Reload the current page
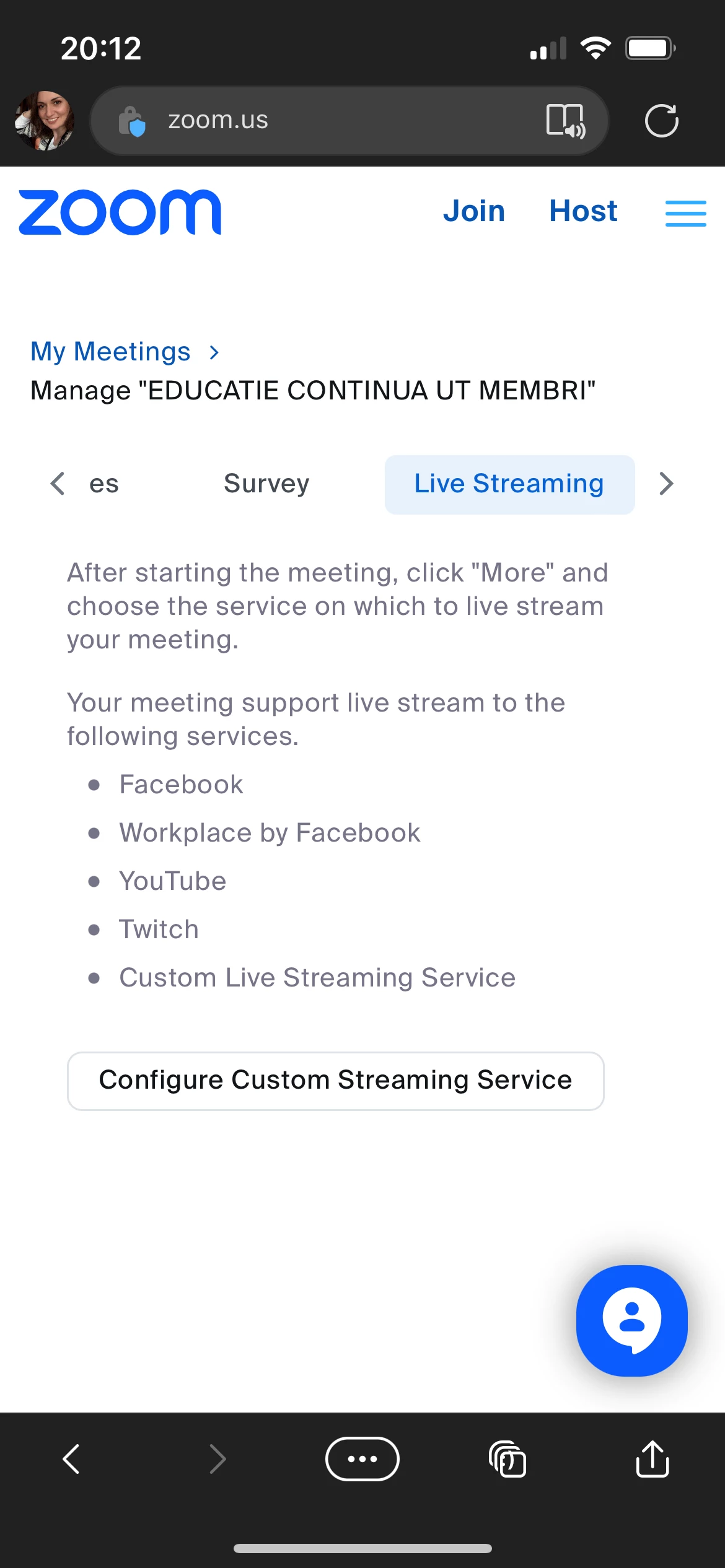 (x=661, y=120)
